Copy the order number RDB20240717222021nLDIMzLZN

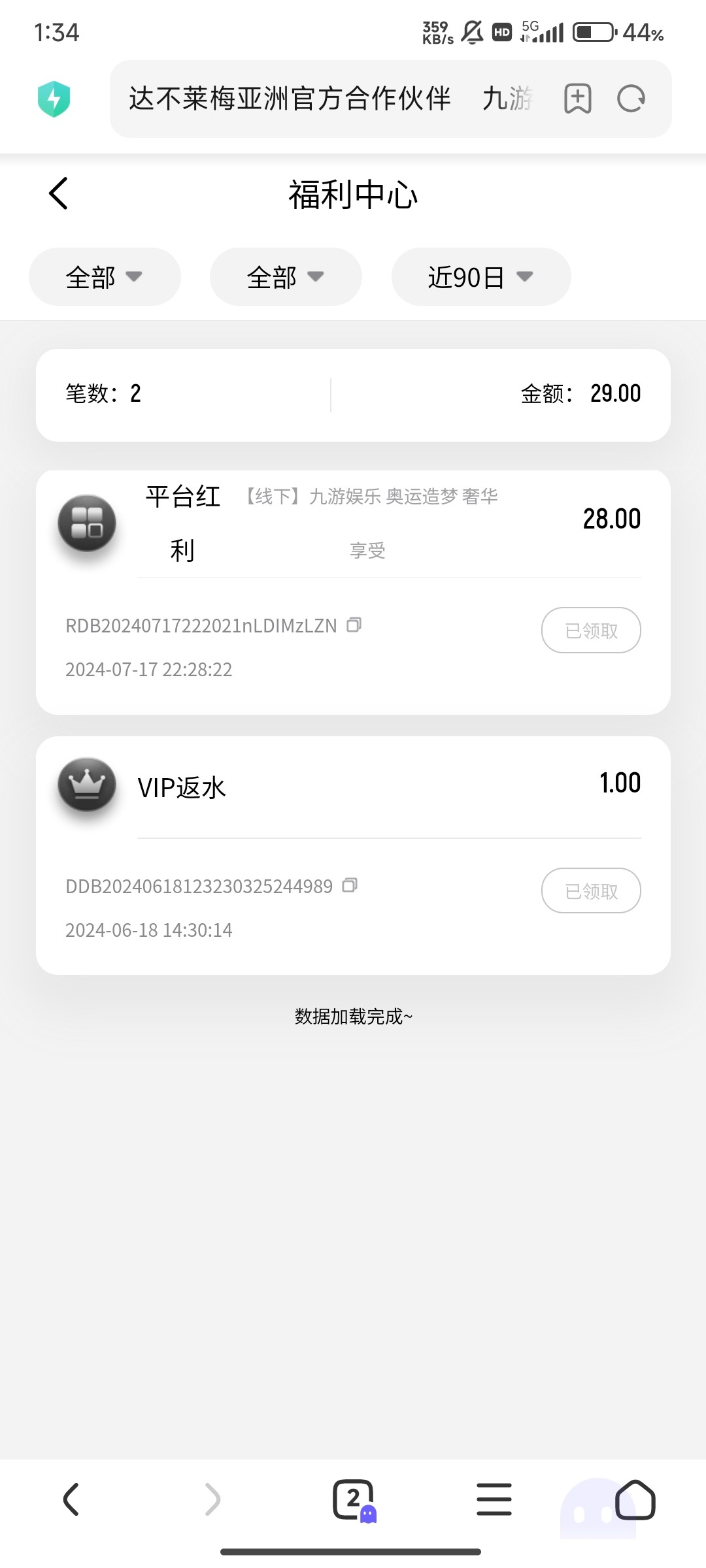coord(354,625)
